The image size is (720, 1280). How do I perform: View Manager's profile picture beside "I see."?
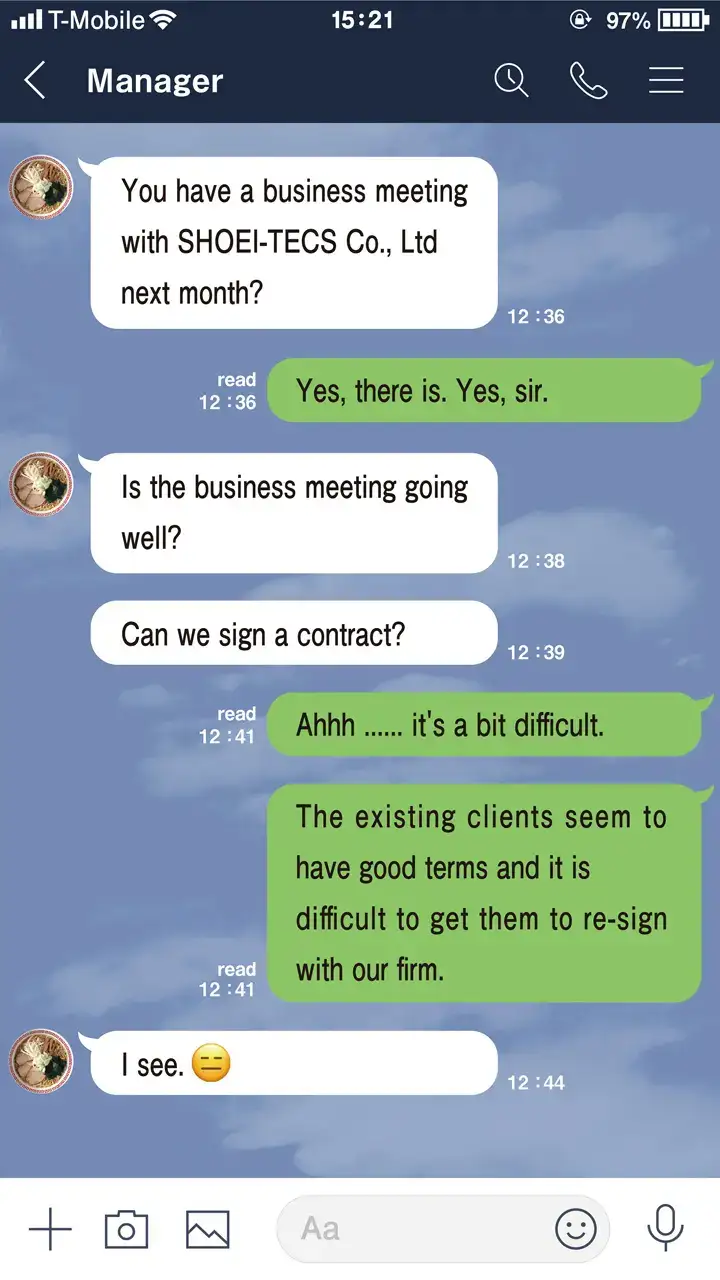[41, 1062]
